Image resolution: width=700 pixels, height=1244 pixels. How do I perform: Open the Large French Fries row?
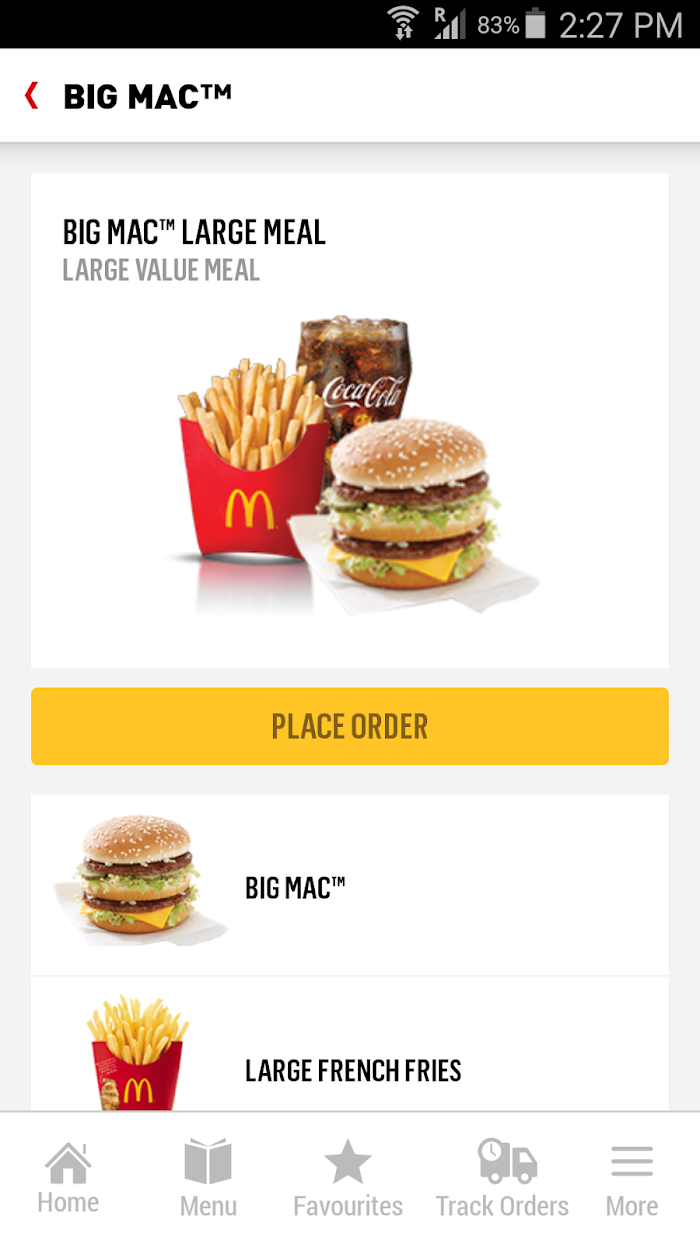coord(350,1045)
